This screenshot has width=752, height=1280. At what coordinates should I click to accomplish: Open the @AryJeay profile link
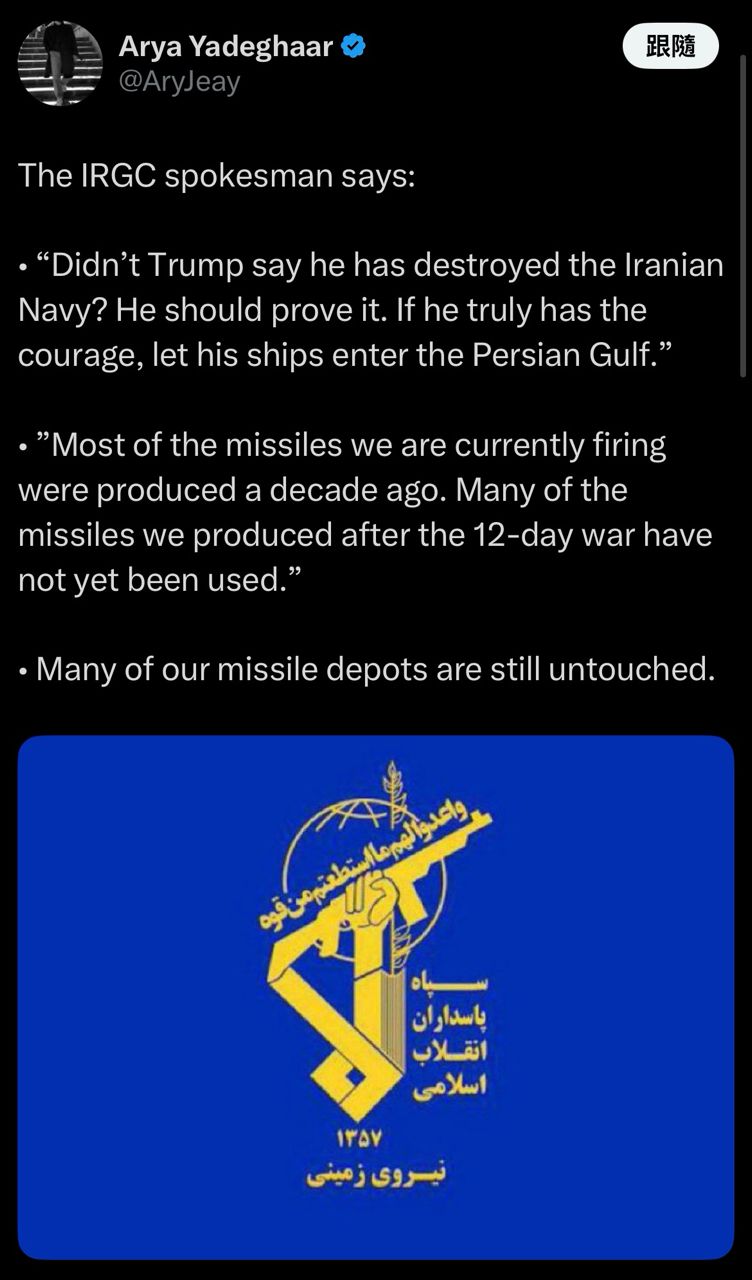(x=179, y=82)
